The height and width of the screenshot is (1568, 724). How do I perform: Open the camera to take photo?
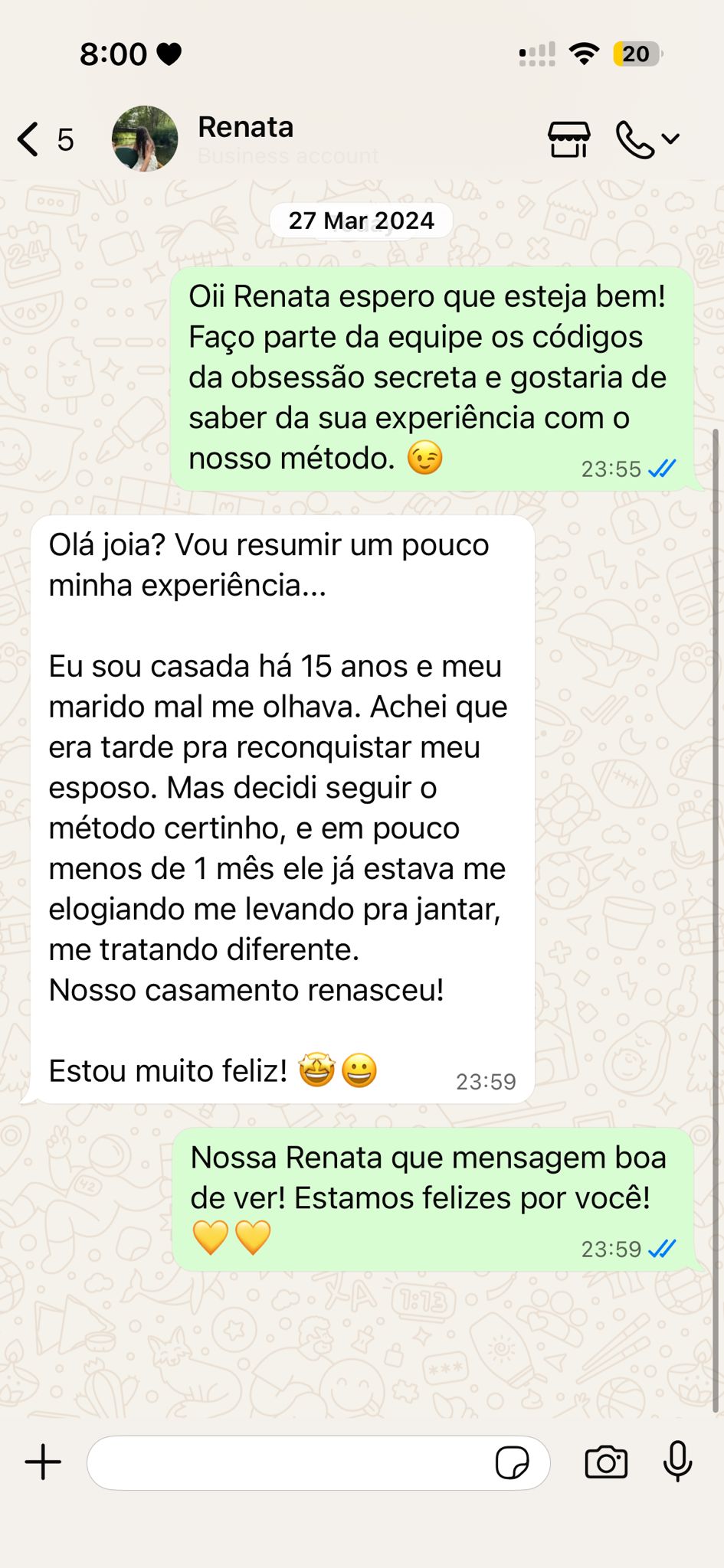click(606, 1462)
